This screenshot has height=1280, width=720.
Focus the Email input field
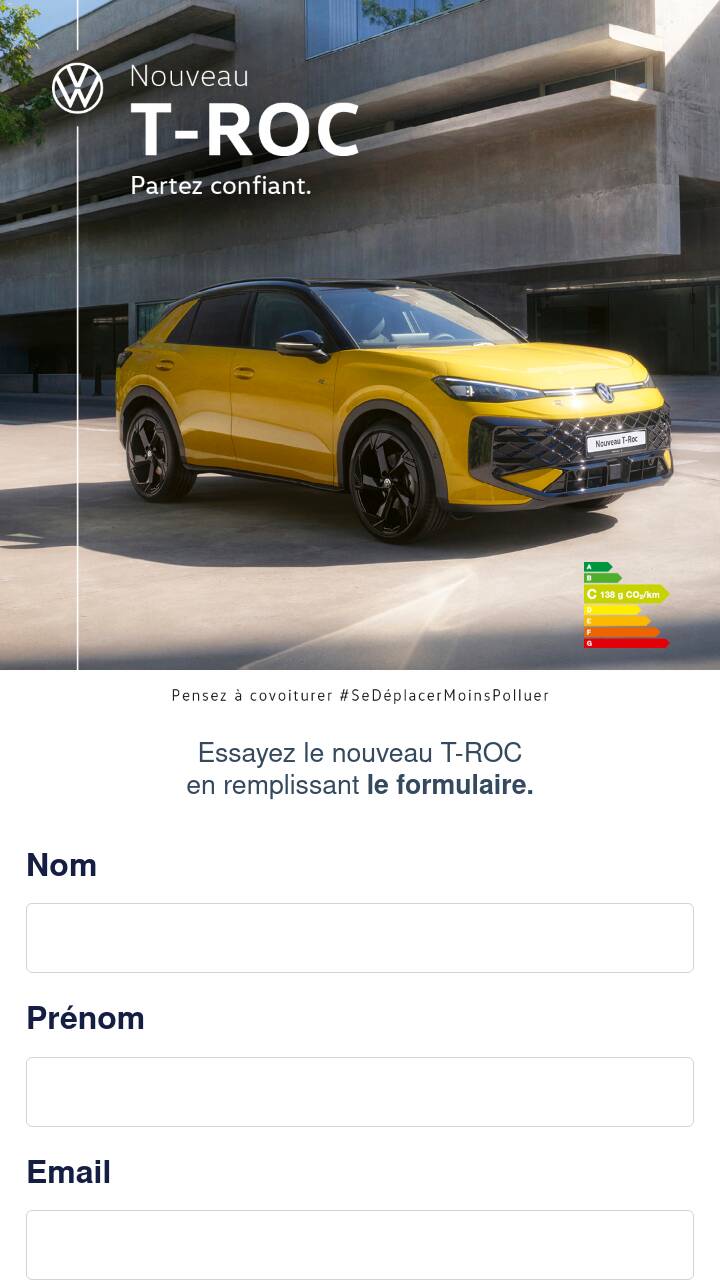click(x=360, y=1244)
